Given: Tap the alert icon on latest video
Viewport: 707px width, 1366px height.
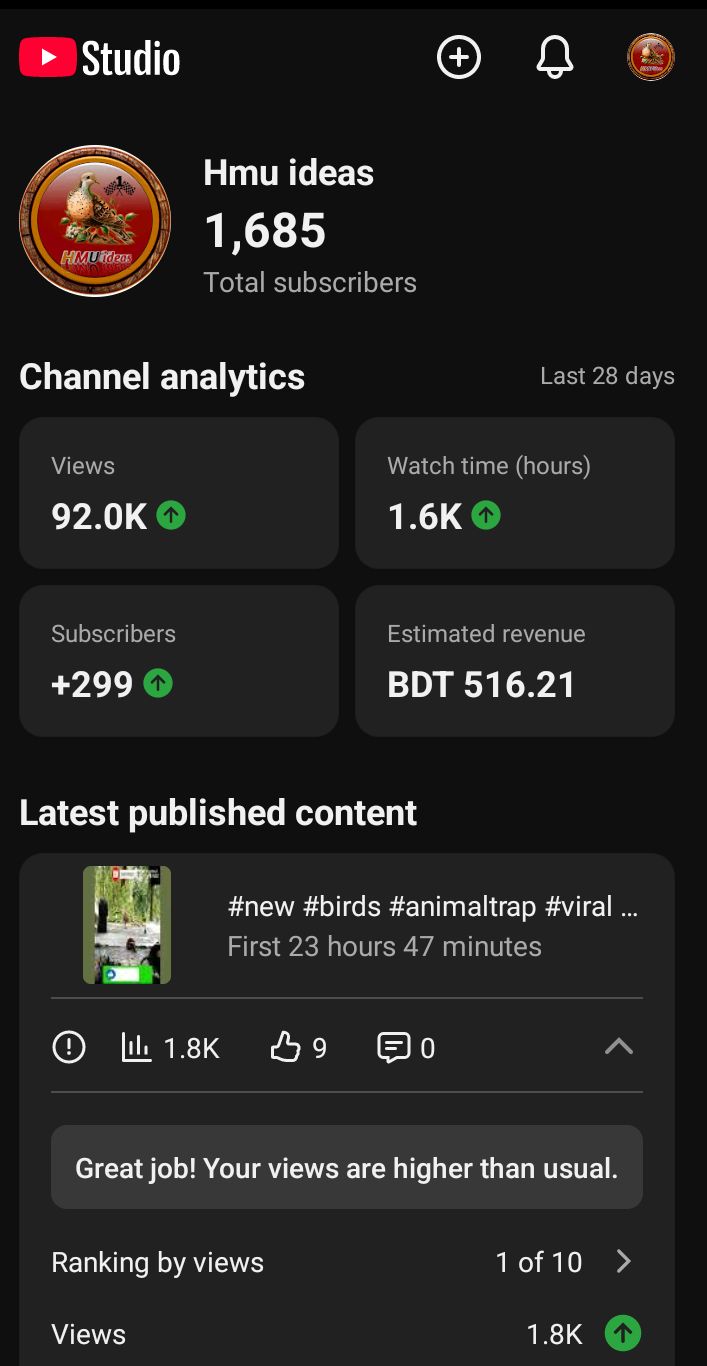Looking at the screenshot, I should tap(69, 1047).
